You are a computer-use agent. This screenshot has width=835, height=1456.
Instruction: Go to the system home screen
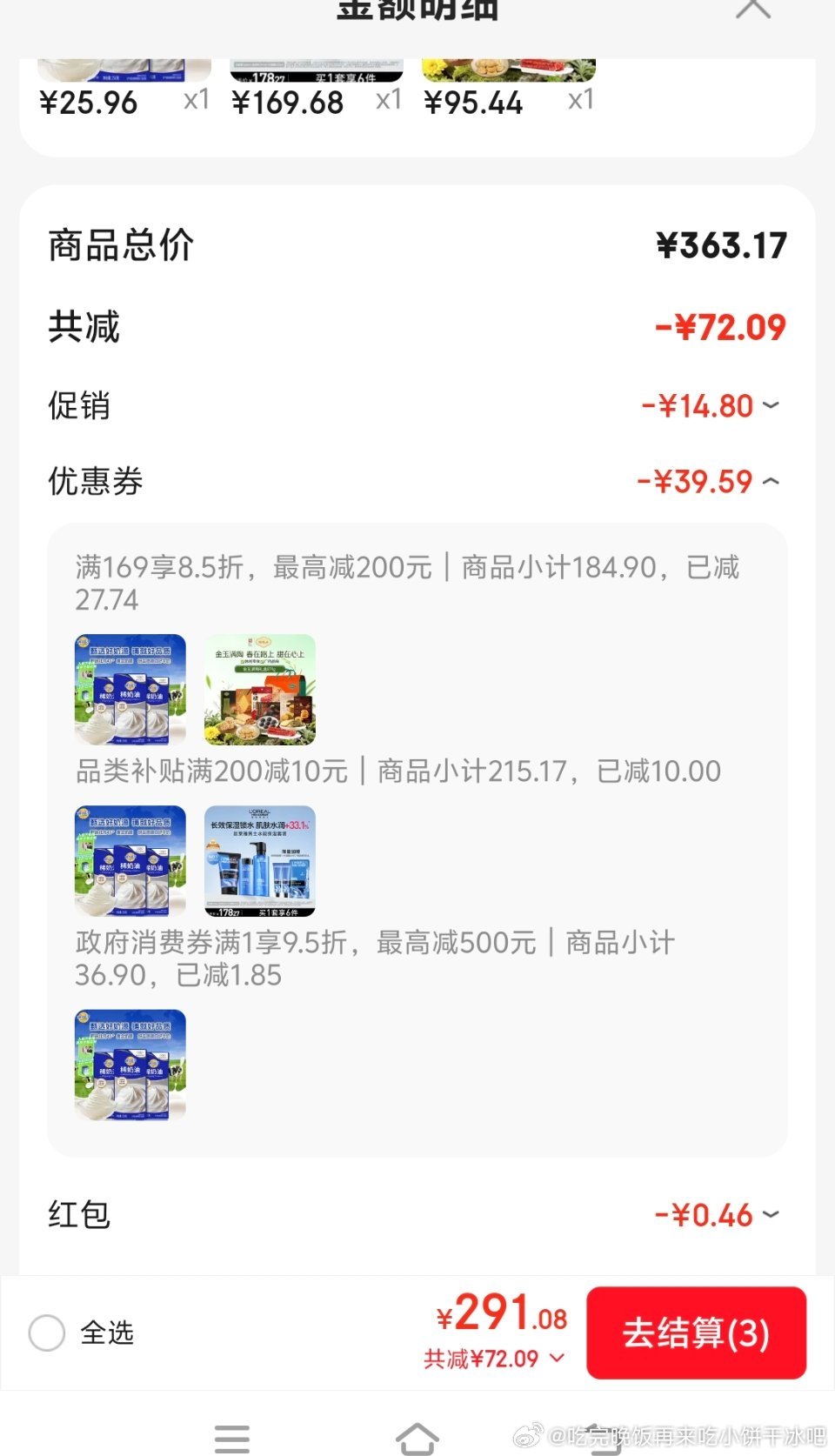click(417, 1437)
